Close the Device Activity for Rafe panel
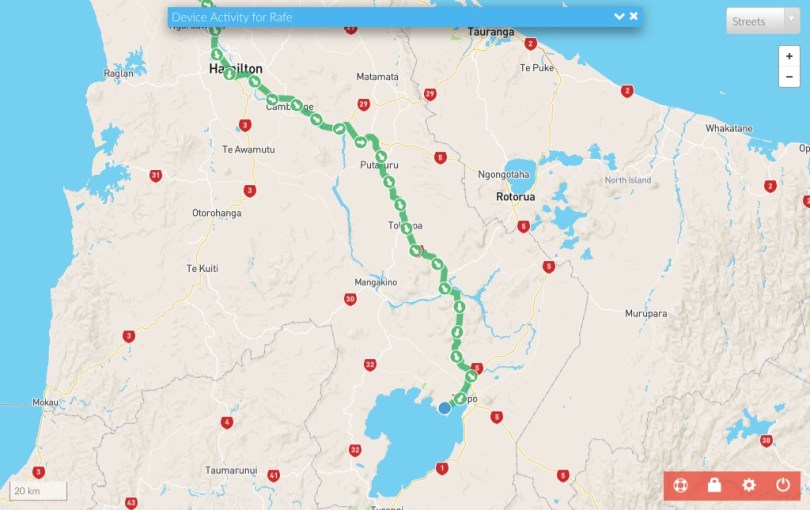Image resolution: width=810 pixels, height=510 pixels. pos(634,17)
